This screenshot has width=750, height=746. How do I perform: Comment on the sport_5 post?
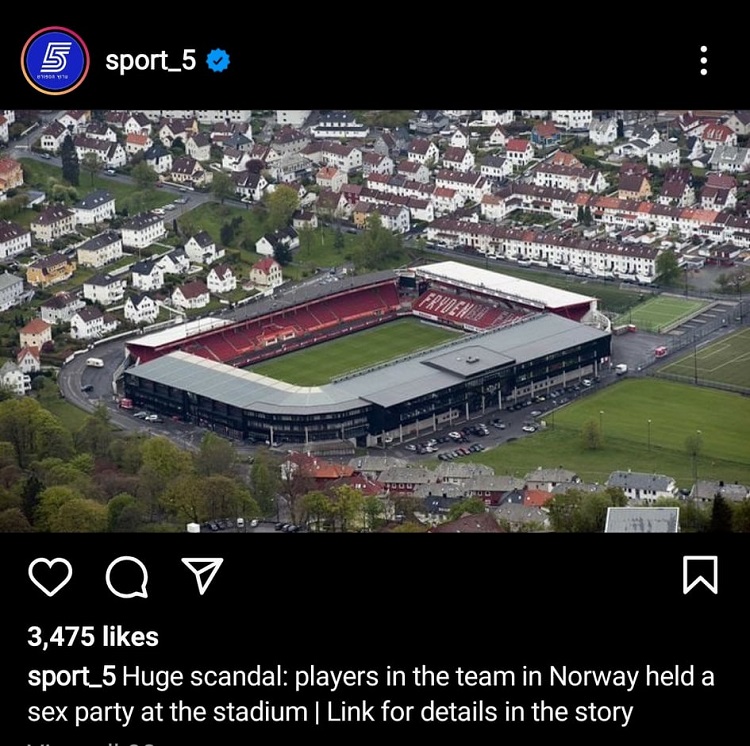[126, 576]
